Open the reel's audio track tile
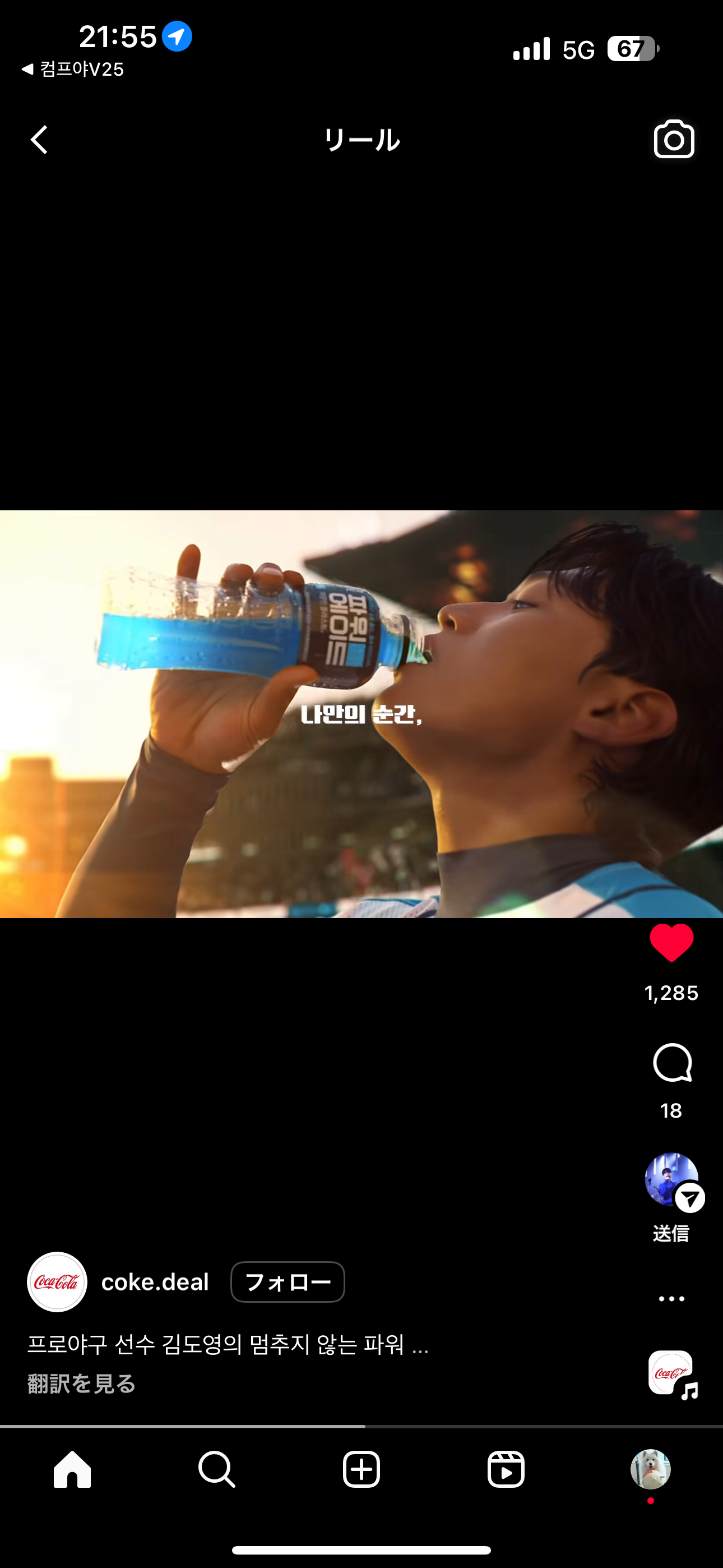The image size is (723, 1568). tap(672, 1374)
